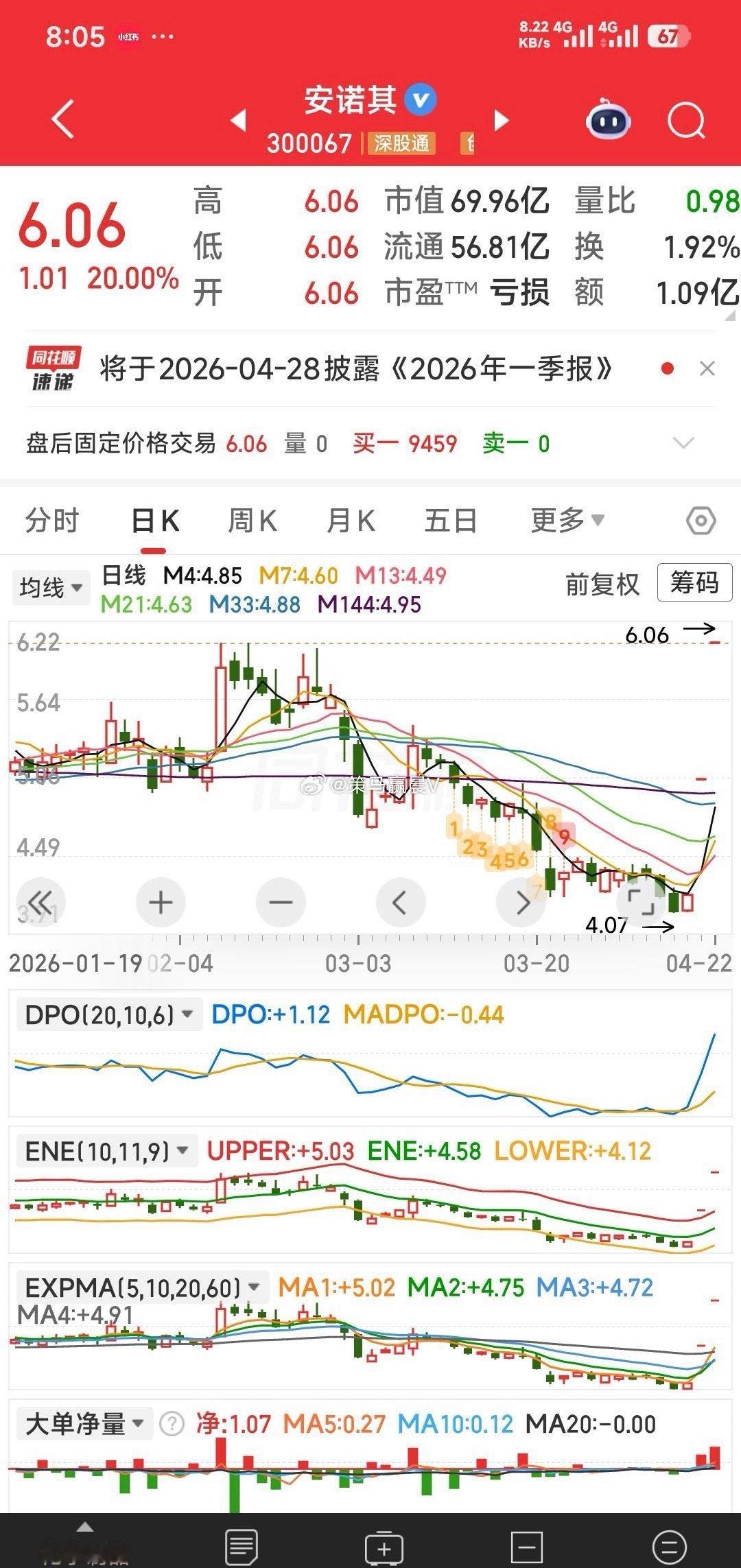The width and height of the screenshot is (741, 1568).
Task: Open the 更多 period dropdown
Action: 567,521
